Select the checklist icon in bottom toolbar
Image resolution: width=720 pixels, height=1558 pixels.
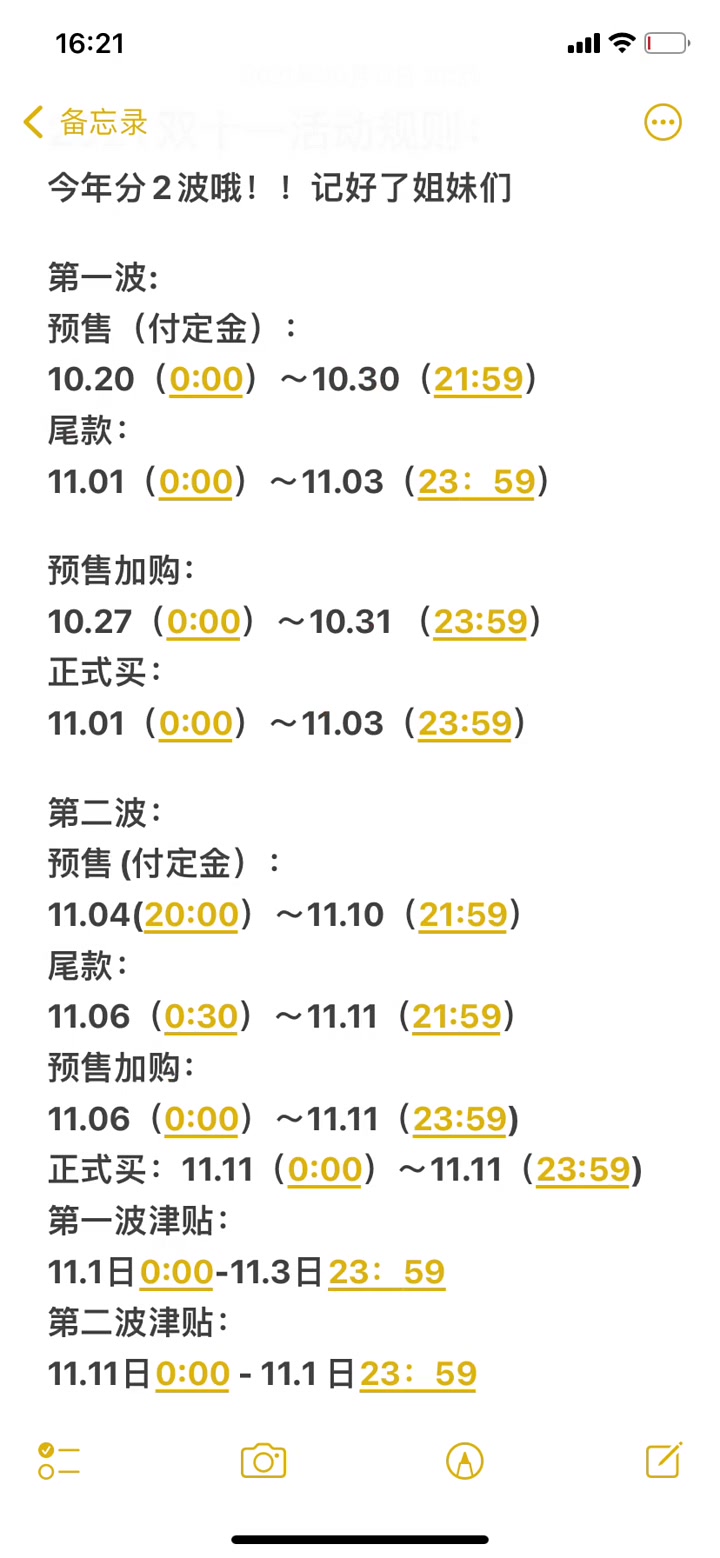point(59,1461)
